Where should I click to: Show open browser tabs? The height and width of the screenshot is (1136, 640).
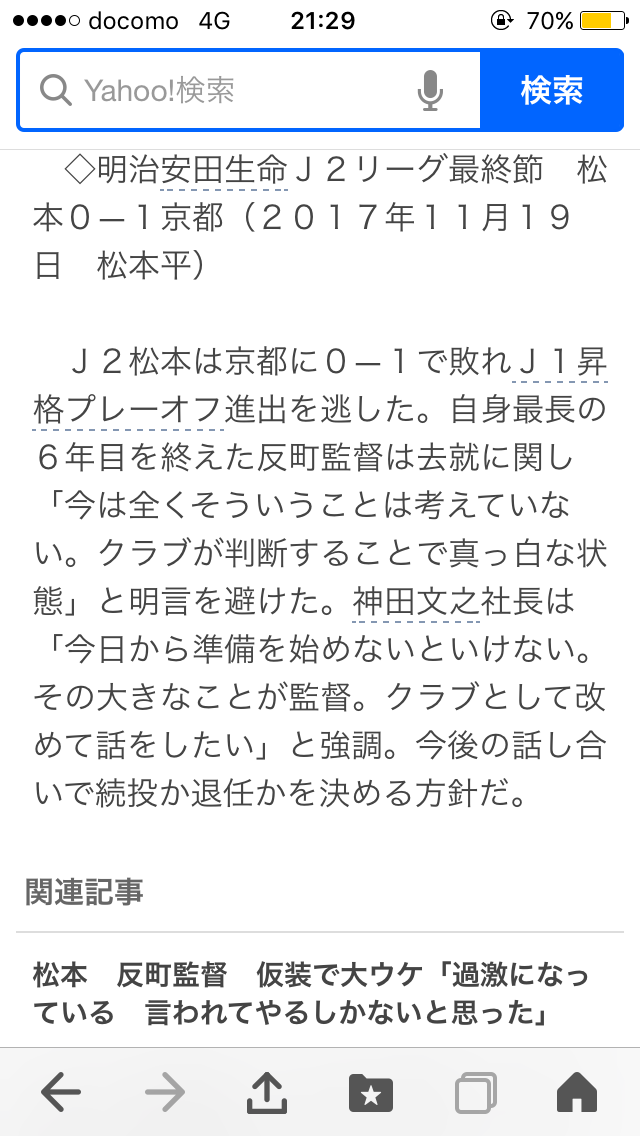coord(475,1092)
